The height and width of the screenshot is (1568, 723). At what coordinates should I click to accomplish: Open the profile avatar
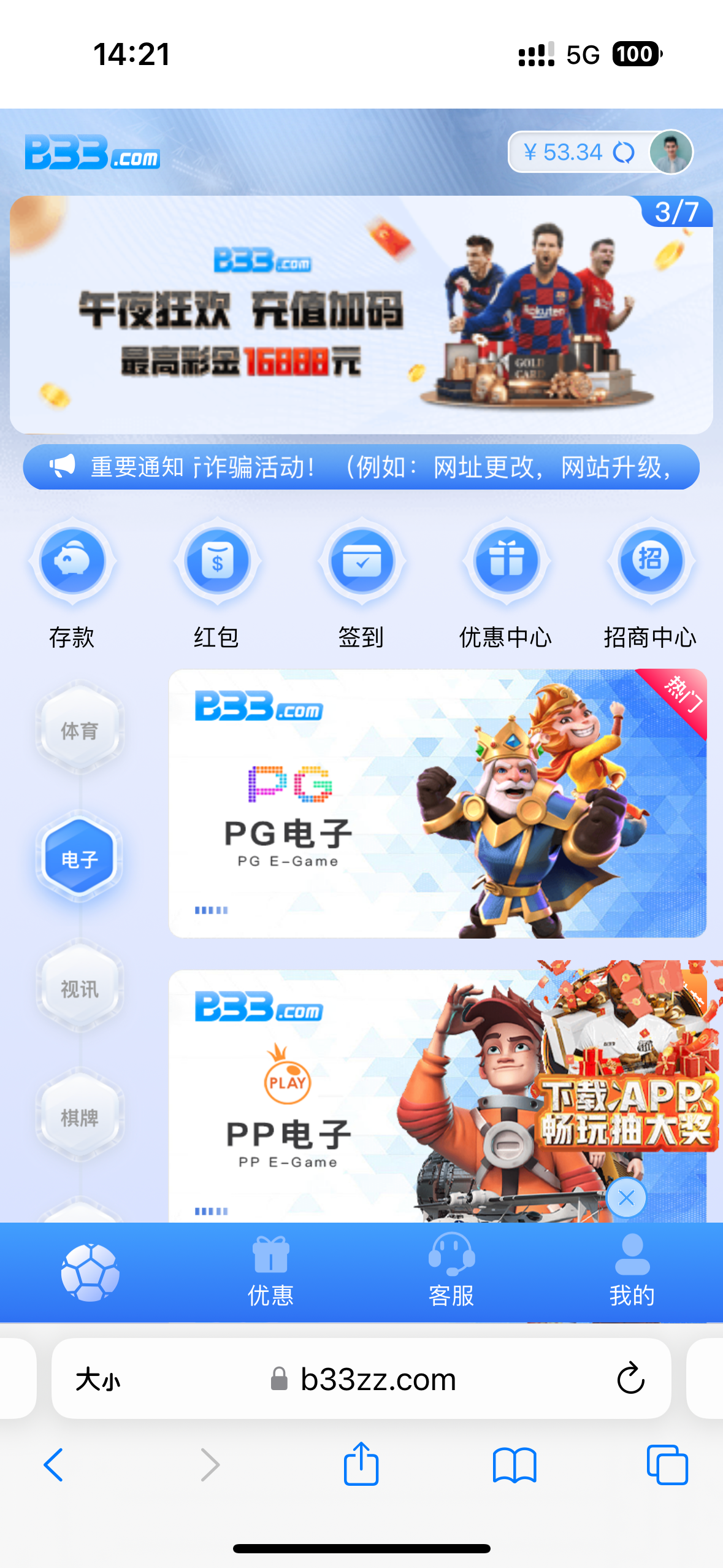pyautogui.click(x=670, y=152)
